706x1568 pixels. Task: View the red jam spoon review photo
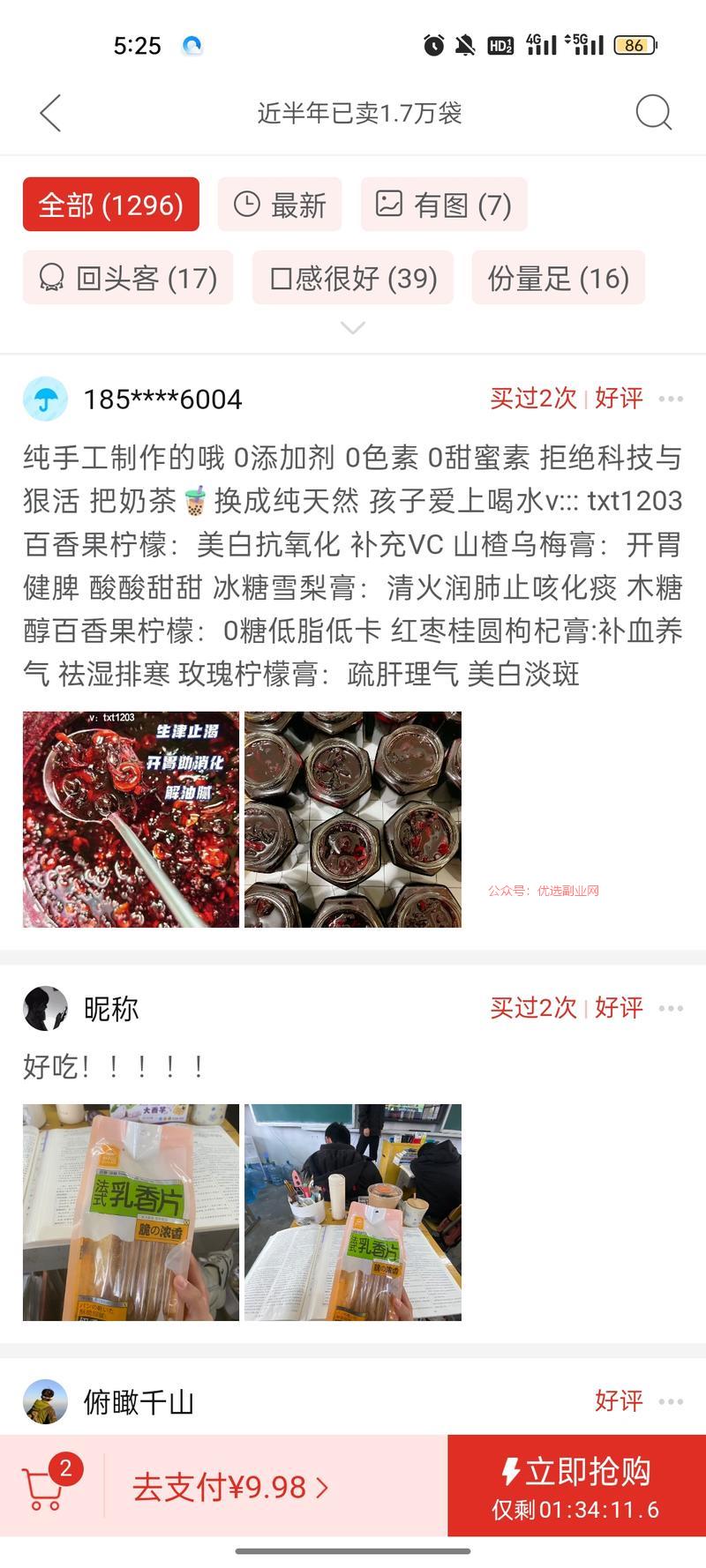coord(131,819)
